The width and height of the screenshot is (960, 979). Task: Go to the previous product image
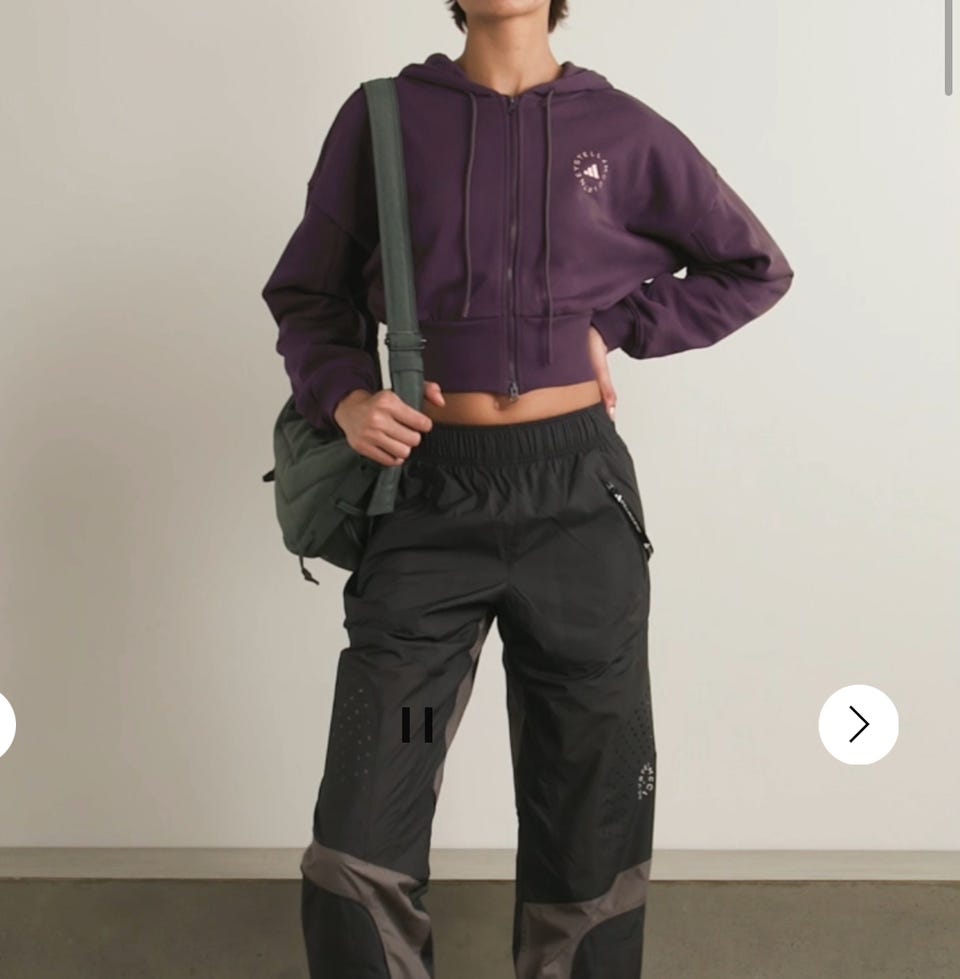click(5, 725)
